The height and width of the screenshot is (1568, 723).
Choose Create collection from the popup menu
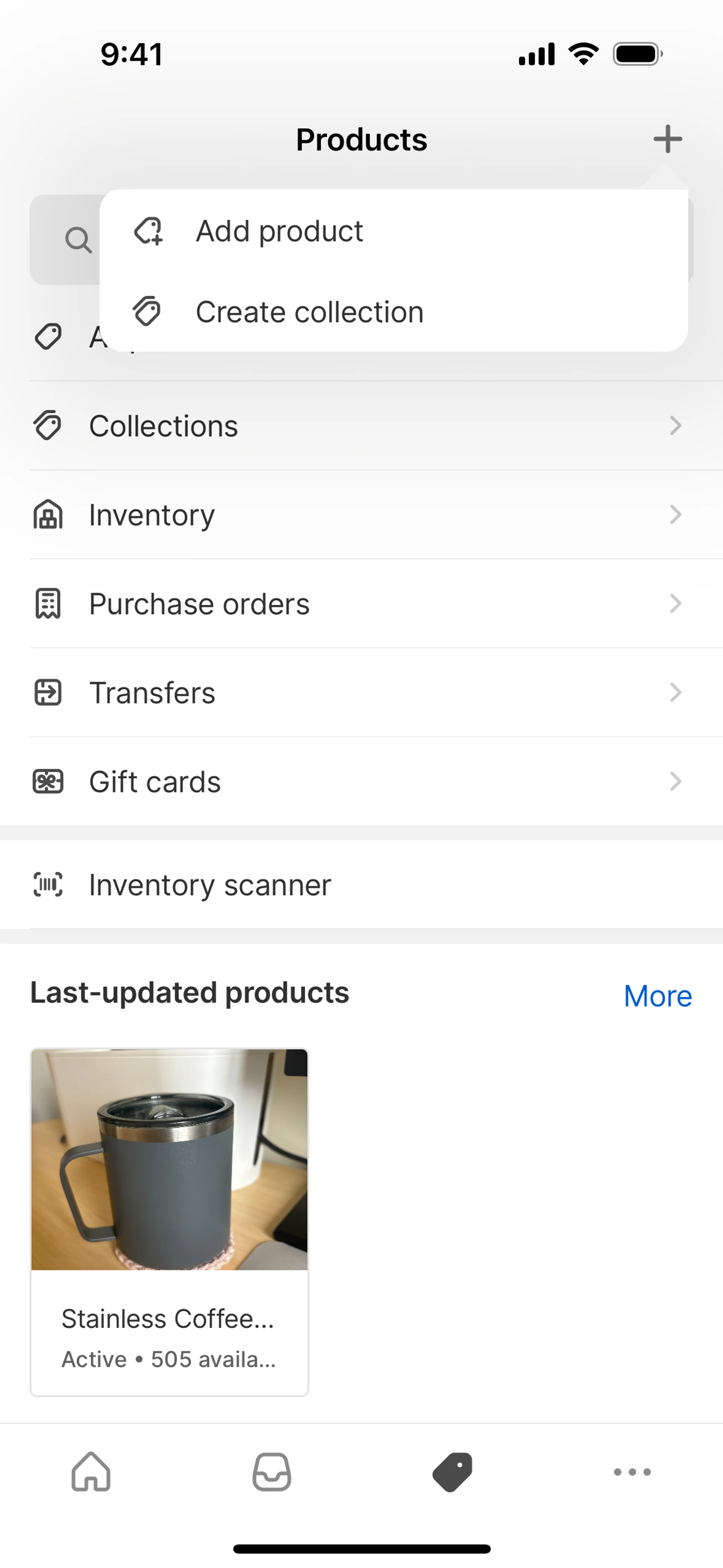tap(394, 312)
